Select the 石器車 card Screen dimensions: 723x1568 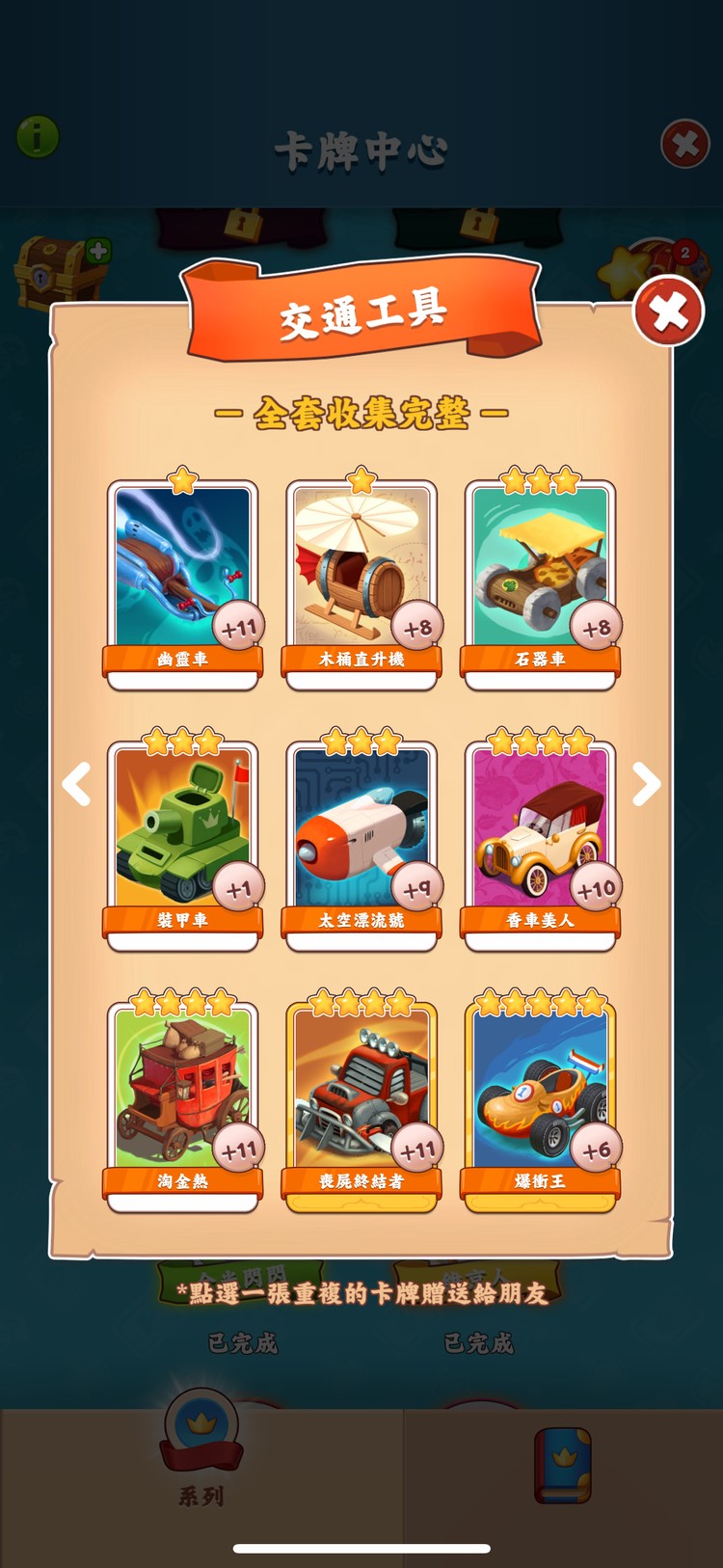pyautogui.click(x=540, y=579)
